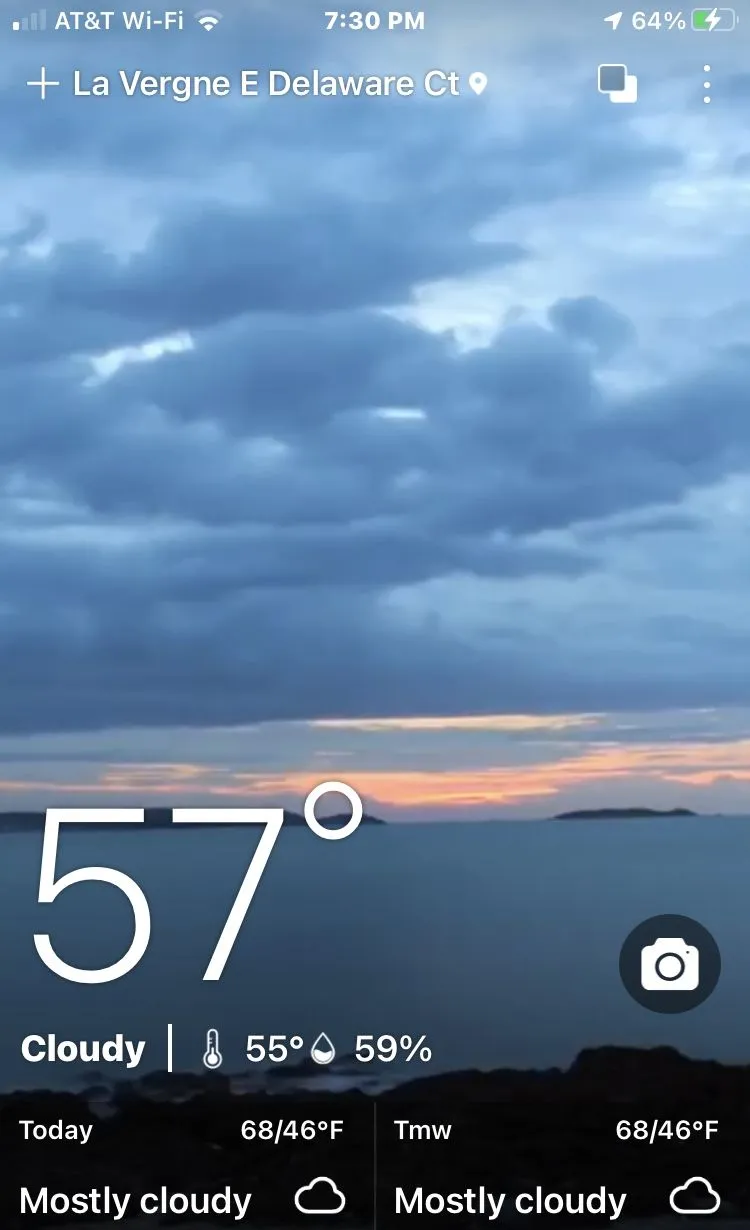Open the La Vergne E Delaware Ct location

268,84
